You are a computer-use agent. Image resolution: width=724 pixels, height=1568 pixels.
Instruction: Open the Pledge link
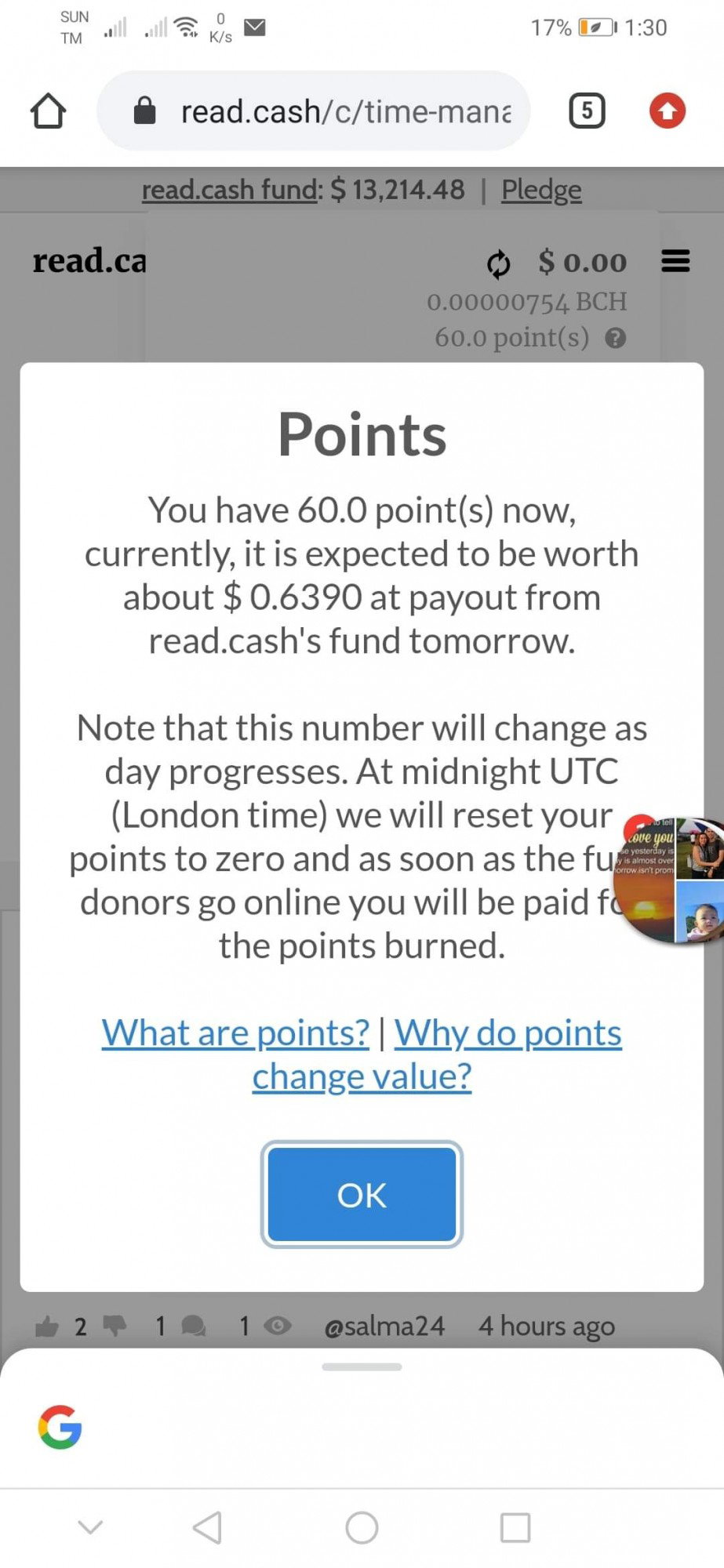tap(541, 190)
